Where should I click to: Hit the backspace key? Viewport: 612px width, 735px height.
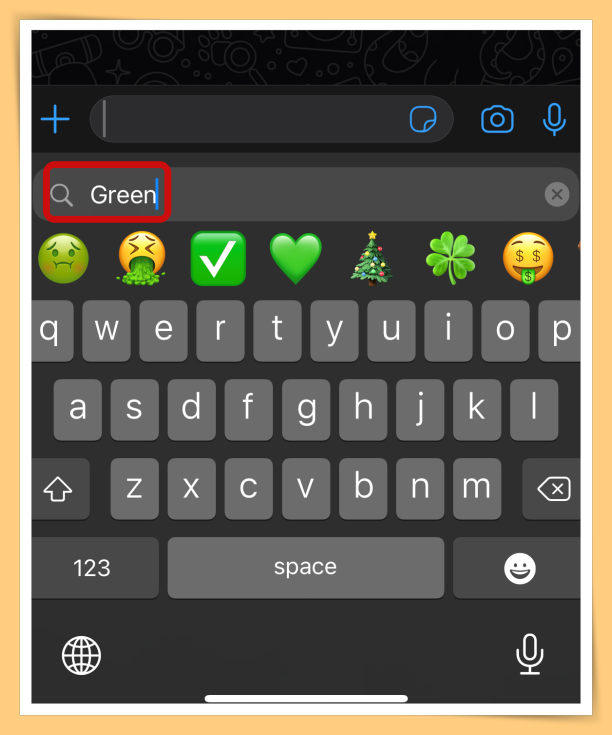[x=553, y=489]
